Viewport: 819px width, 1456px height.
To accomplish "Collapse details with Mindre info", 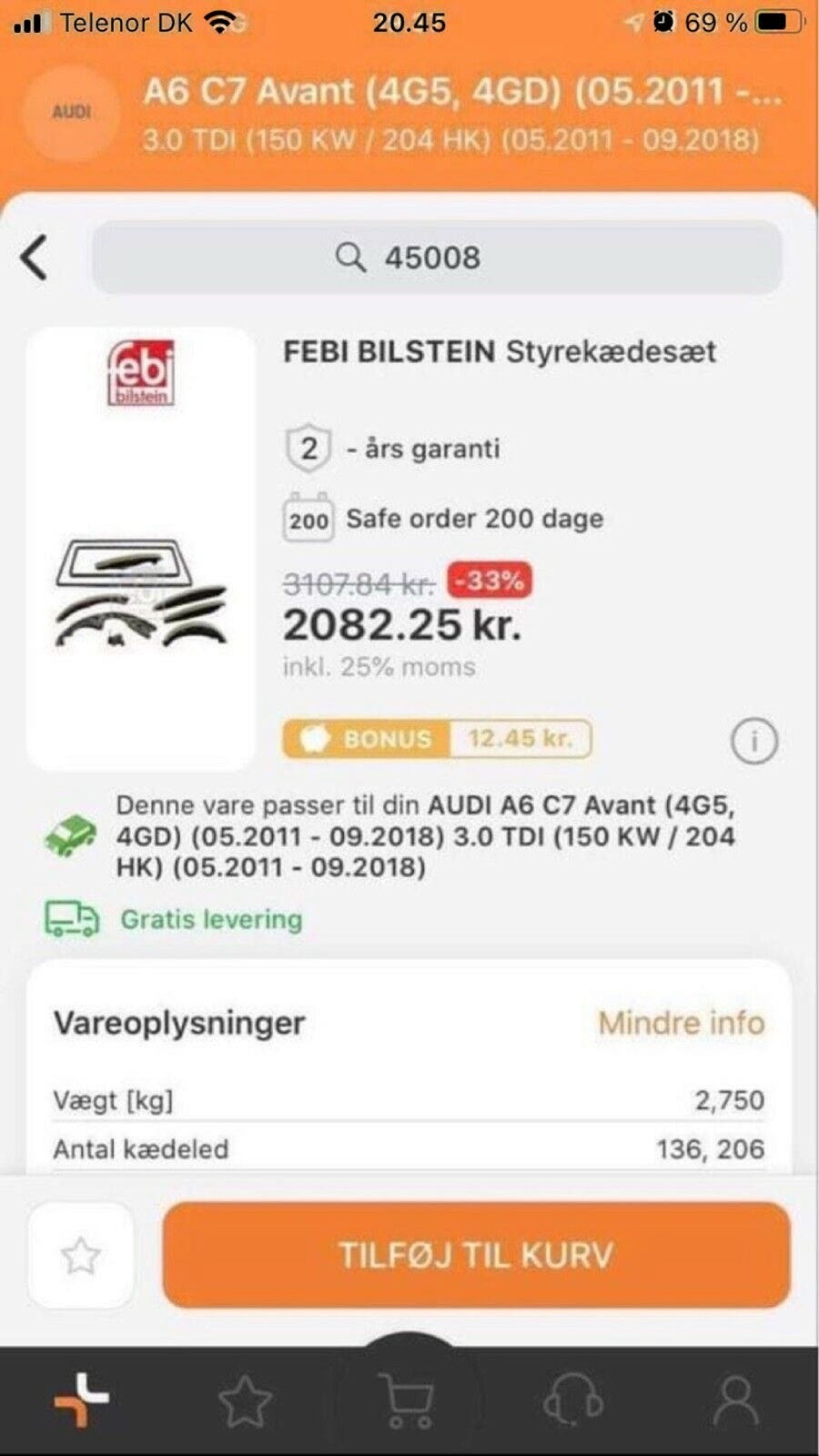I will click(x=681, y=1023).
